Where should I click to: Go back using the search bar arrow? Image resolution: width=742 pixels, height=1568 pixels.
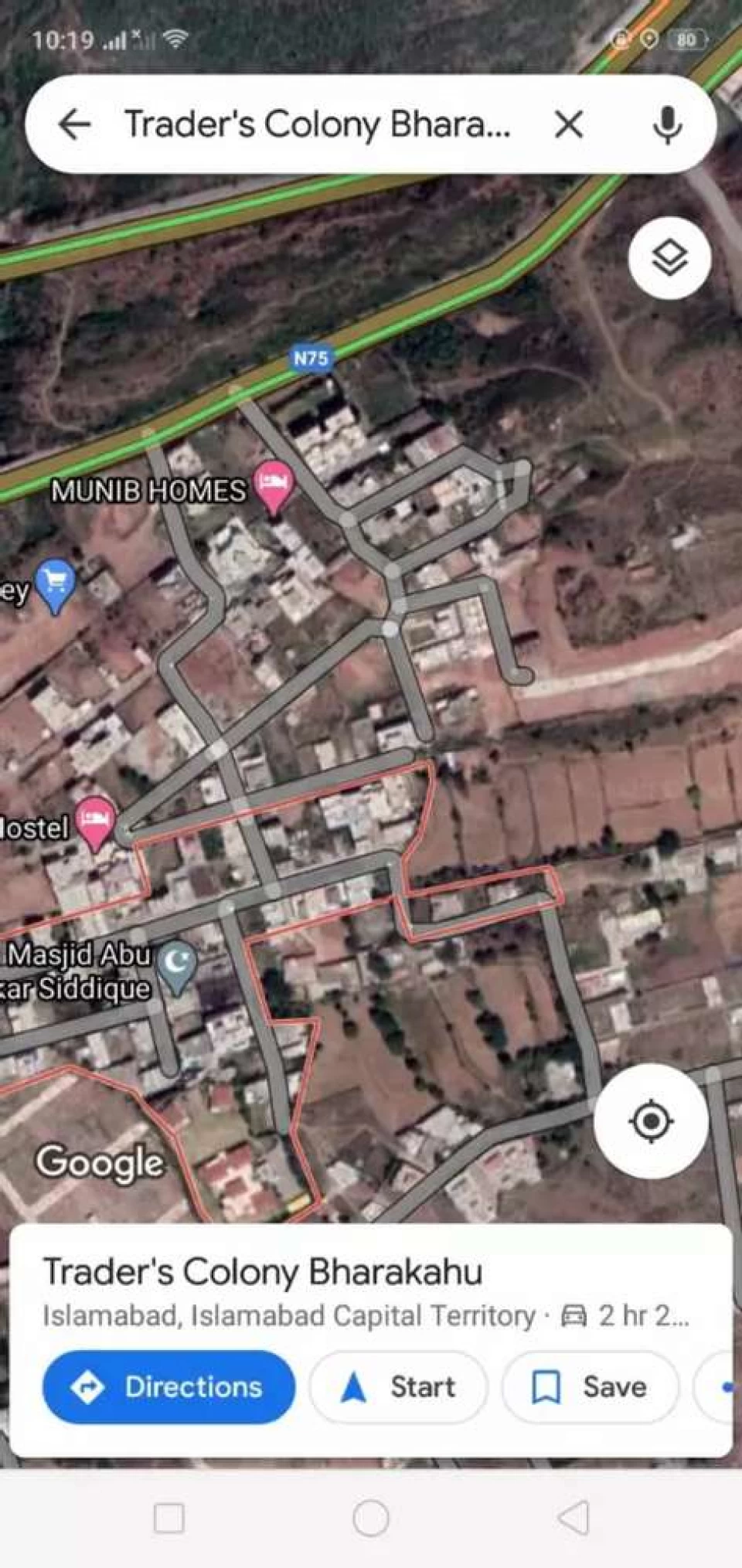pyautogui.click(x=75, y=124)
